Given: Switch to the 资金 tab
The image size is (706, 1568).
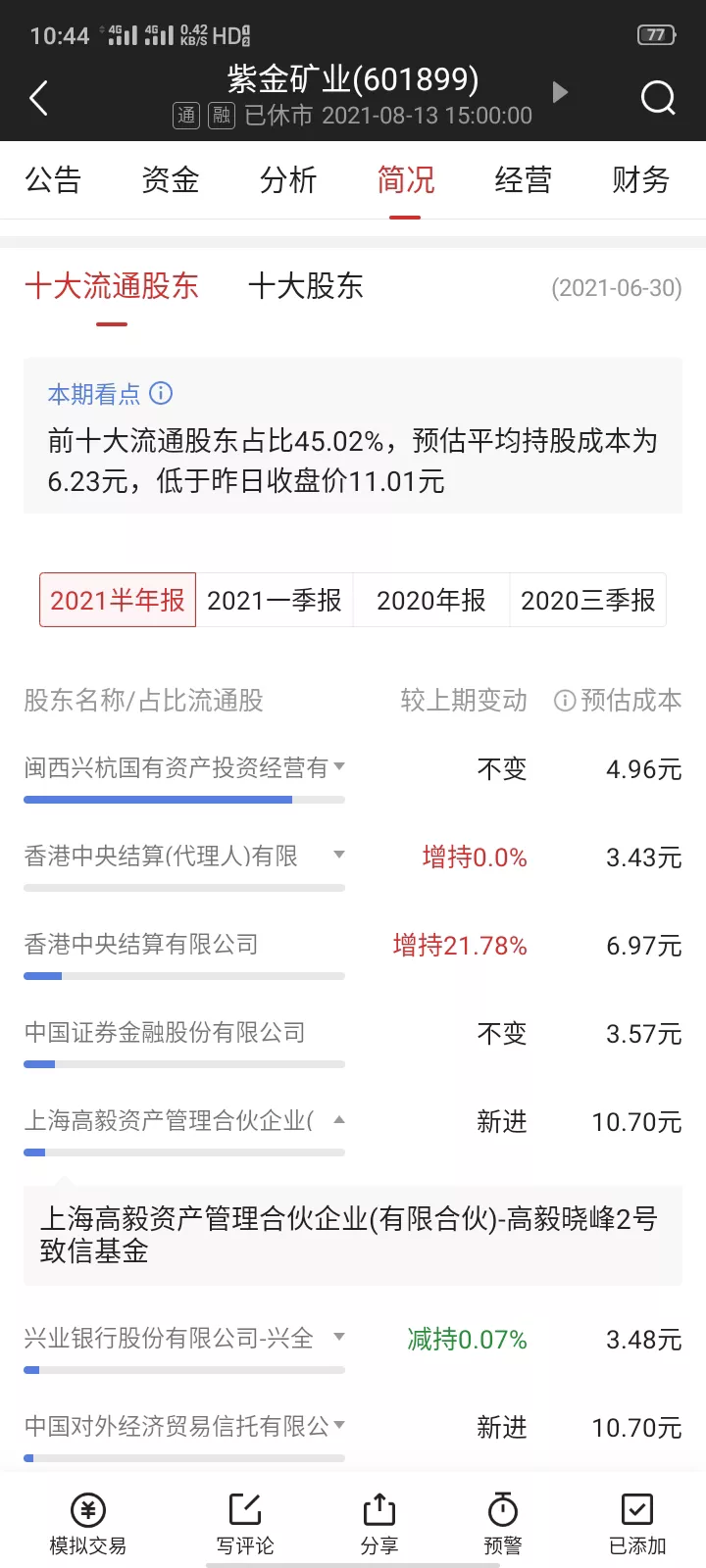Looking at the screenshot, I should pos(171,180).
